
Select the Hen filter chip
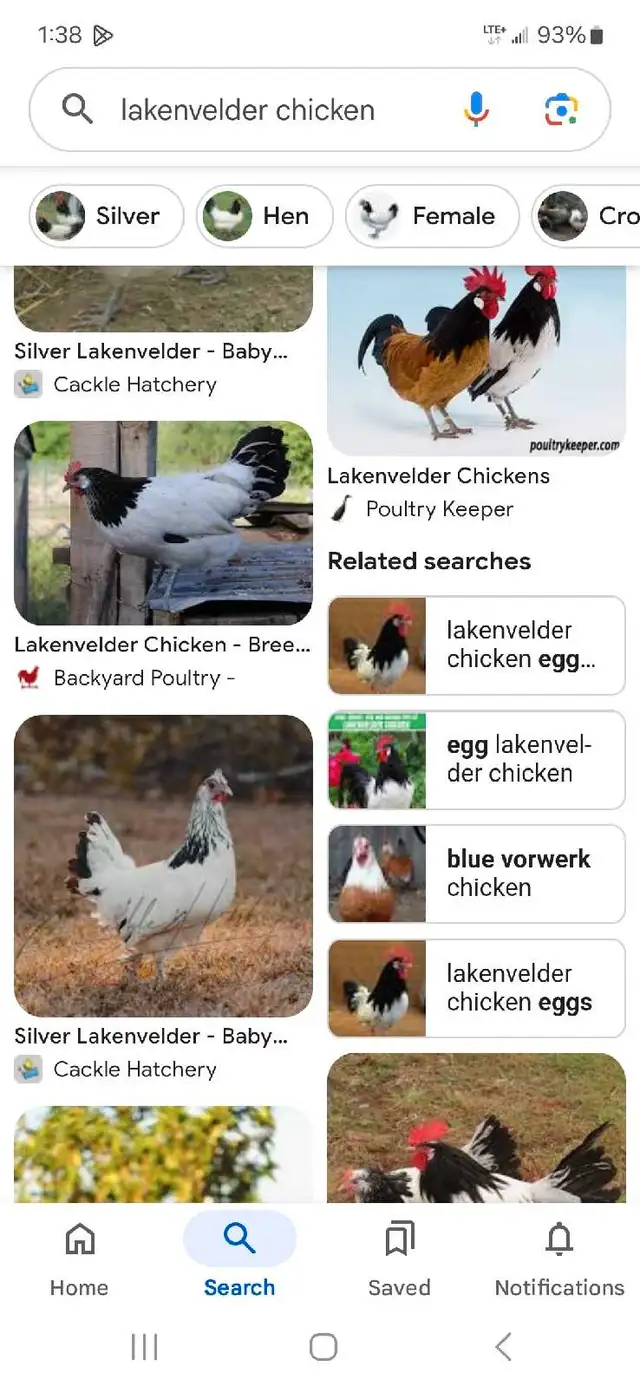click(x=264, y=216)
